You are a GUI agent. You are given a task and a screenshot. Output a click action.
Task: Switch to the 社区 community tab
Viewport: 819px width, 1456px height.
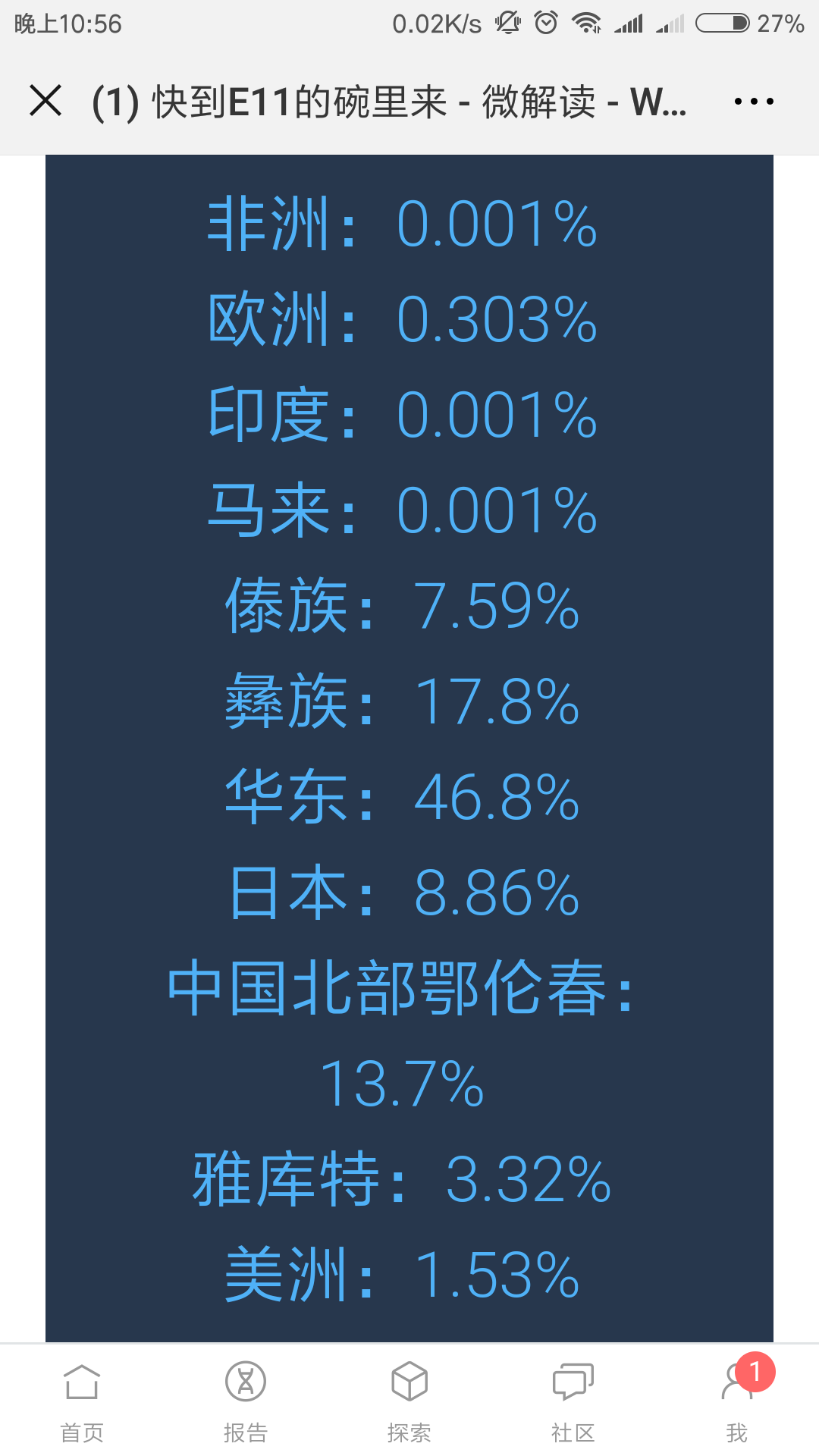573,1401
